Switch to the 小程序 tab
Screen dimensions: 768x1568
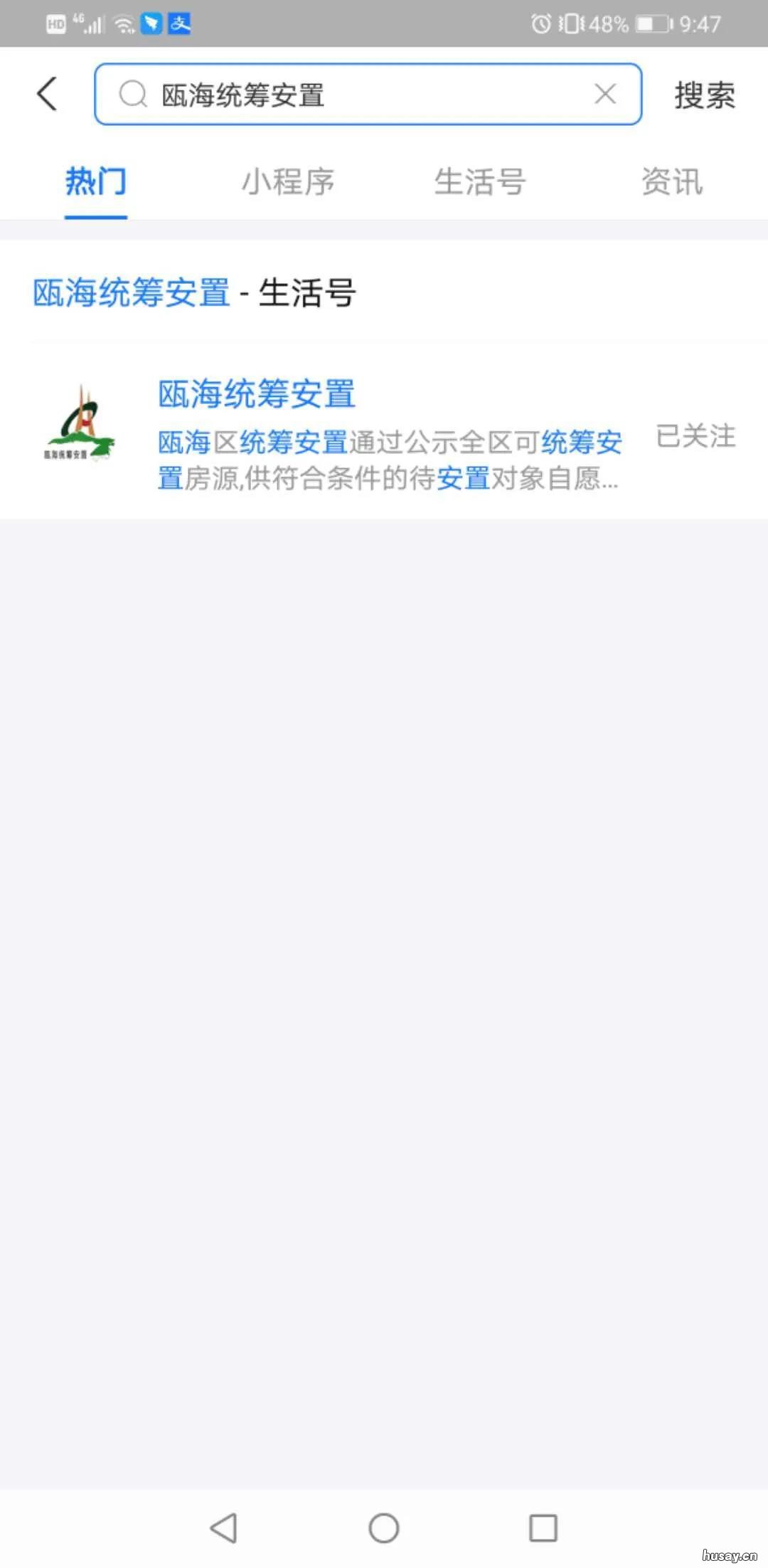point(287,182)
